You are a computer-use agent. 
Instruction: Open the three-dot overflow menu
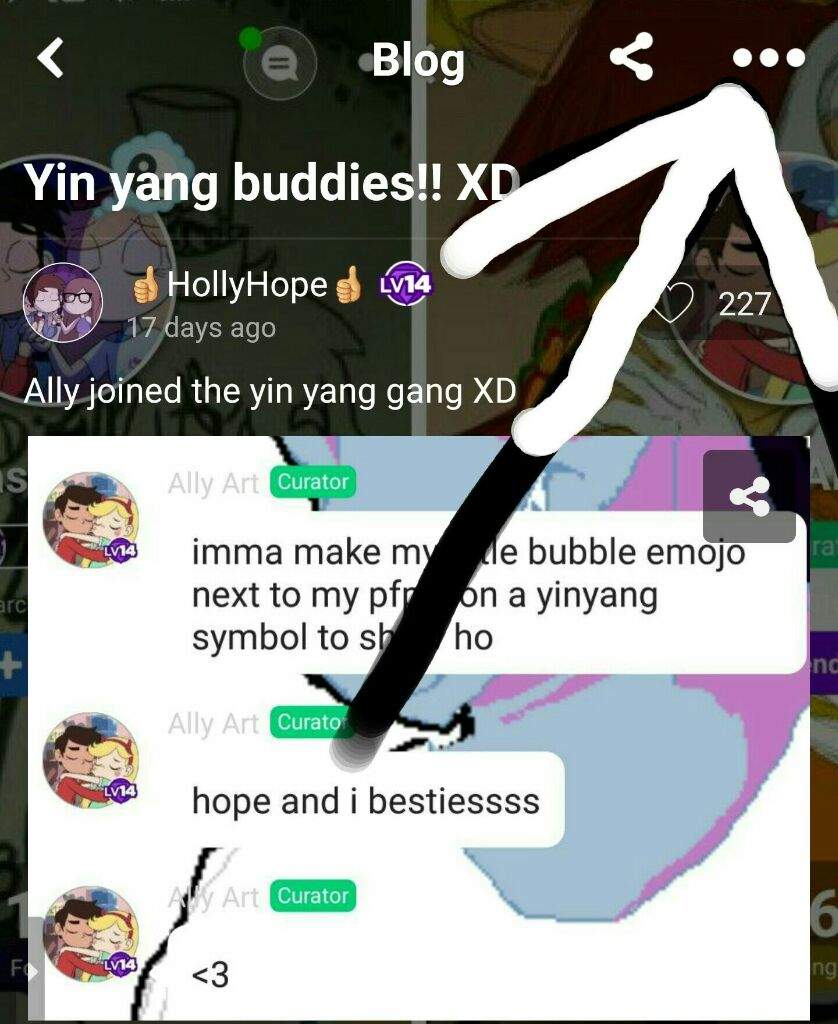pos(768,58)
